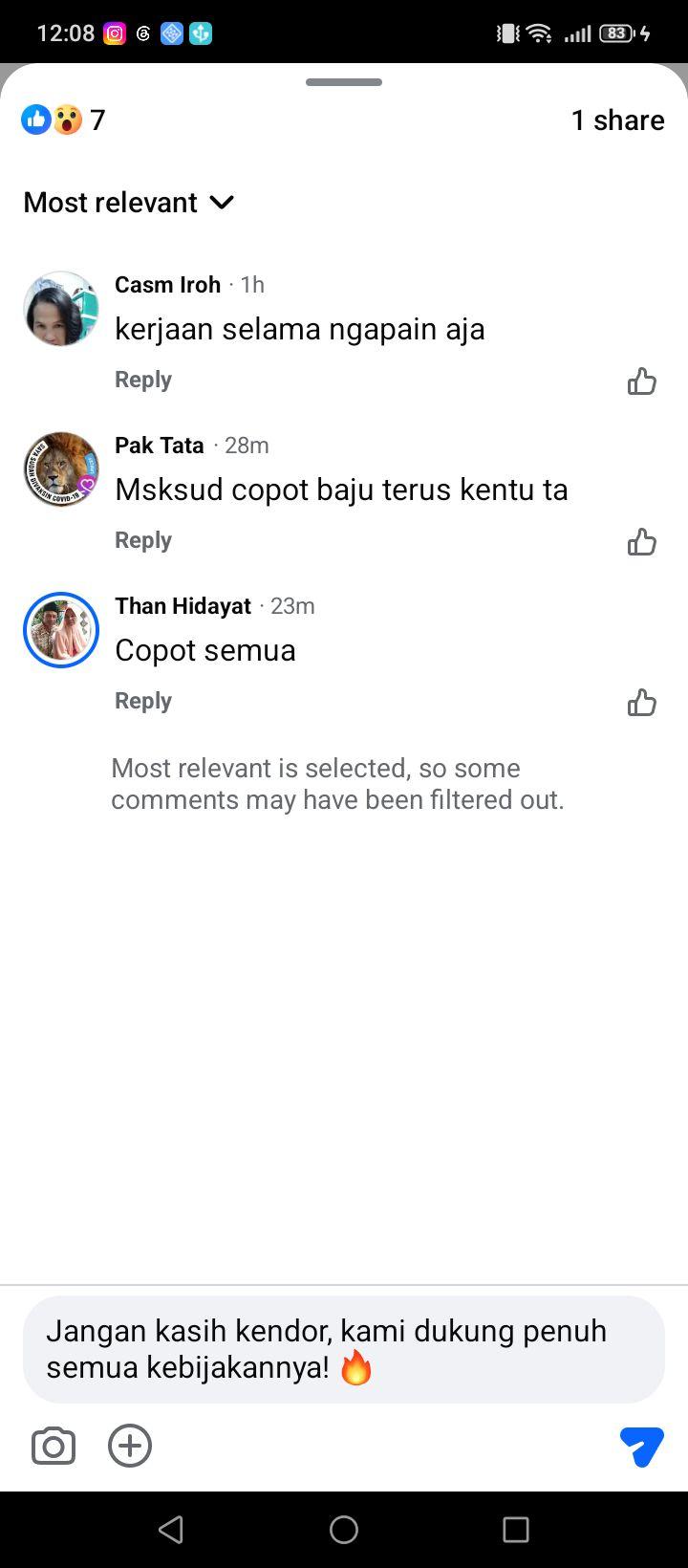The height and width of the screenshot is (1568, 688).
Task: Open Casm Iroh's profile picture
Action: pyautogui.click(x=61, y=308)
